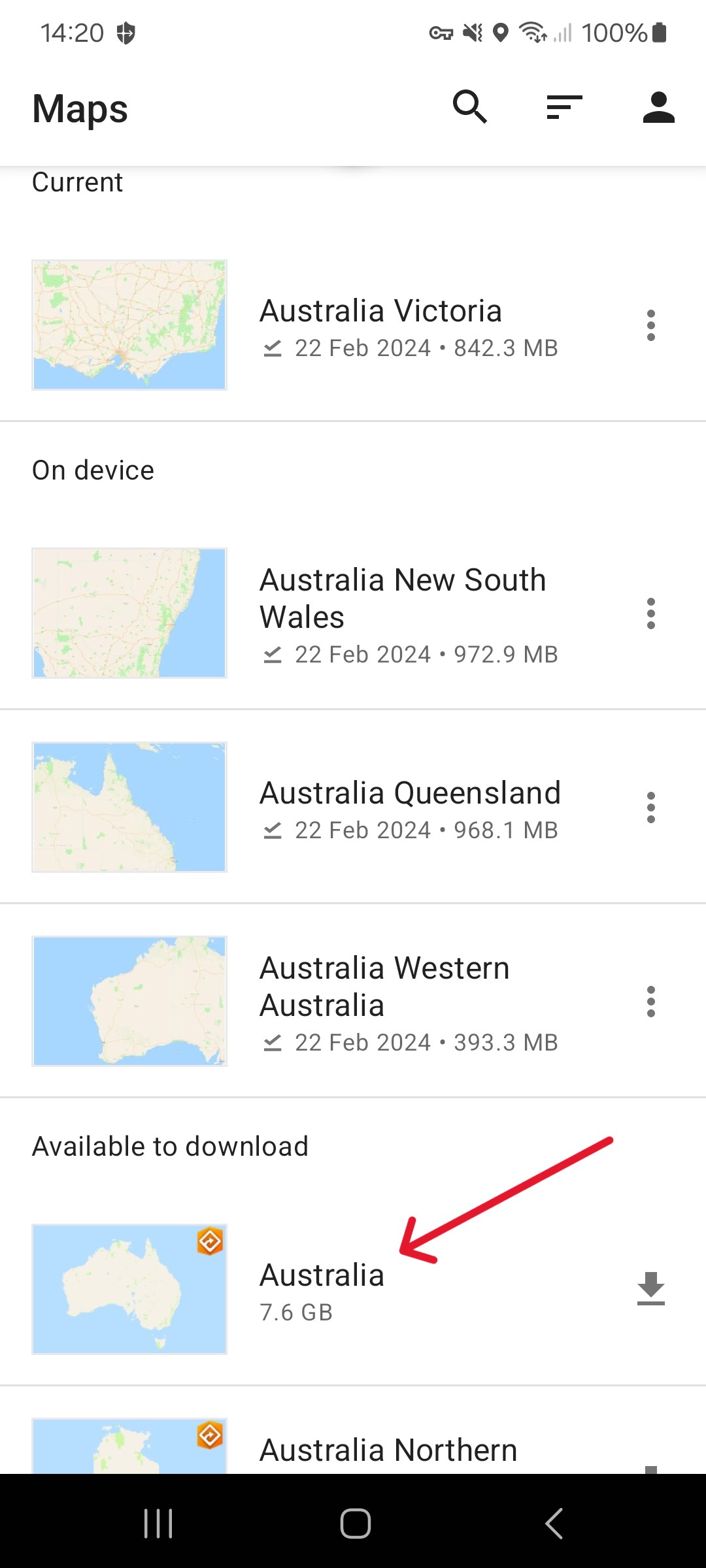Open options menu for Australia New South Wales
Image resolution: width=706 pixels, height=1568 pixels.
pos(651,613)
